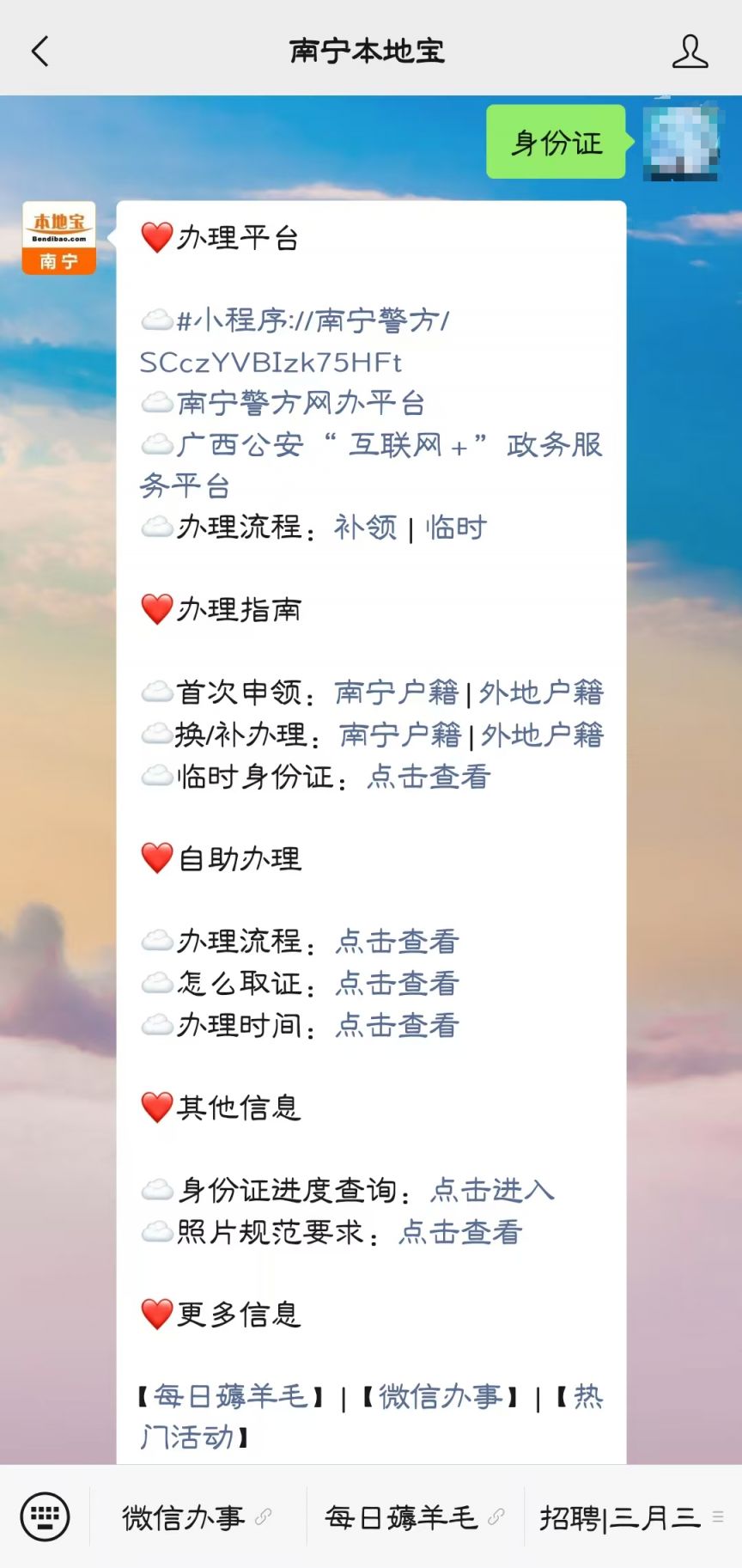View 办理时间 via 点击查看
The height and width of the screenshot is (1568, 742).
tap(397, 1026)
